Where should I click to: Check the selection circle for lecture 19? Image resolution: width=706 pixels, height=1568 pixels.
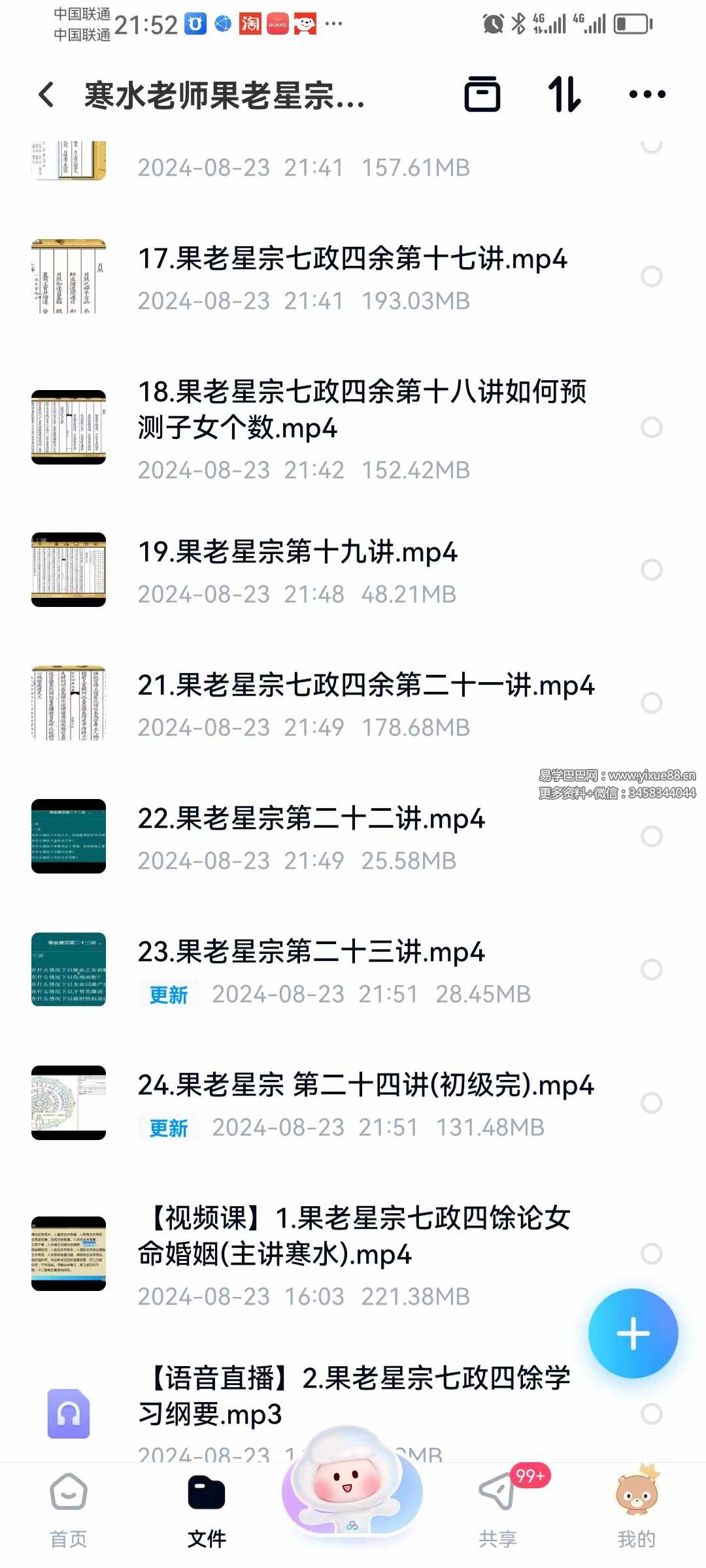[650, 570]
